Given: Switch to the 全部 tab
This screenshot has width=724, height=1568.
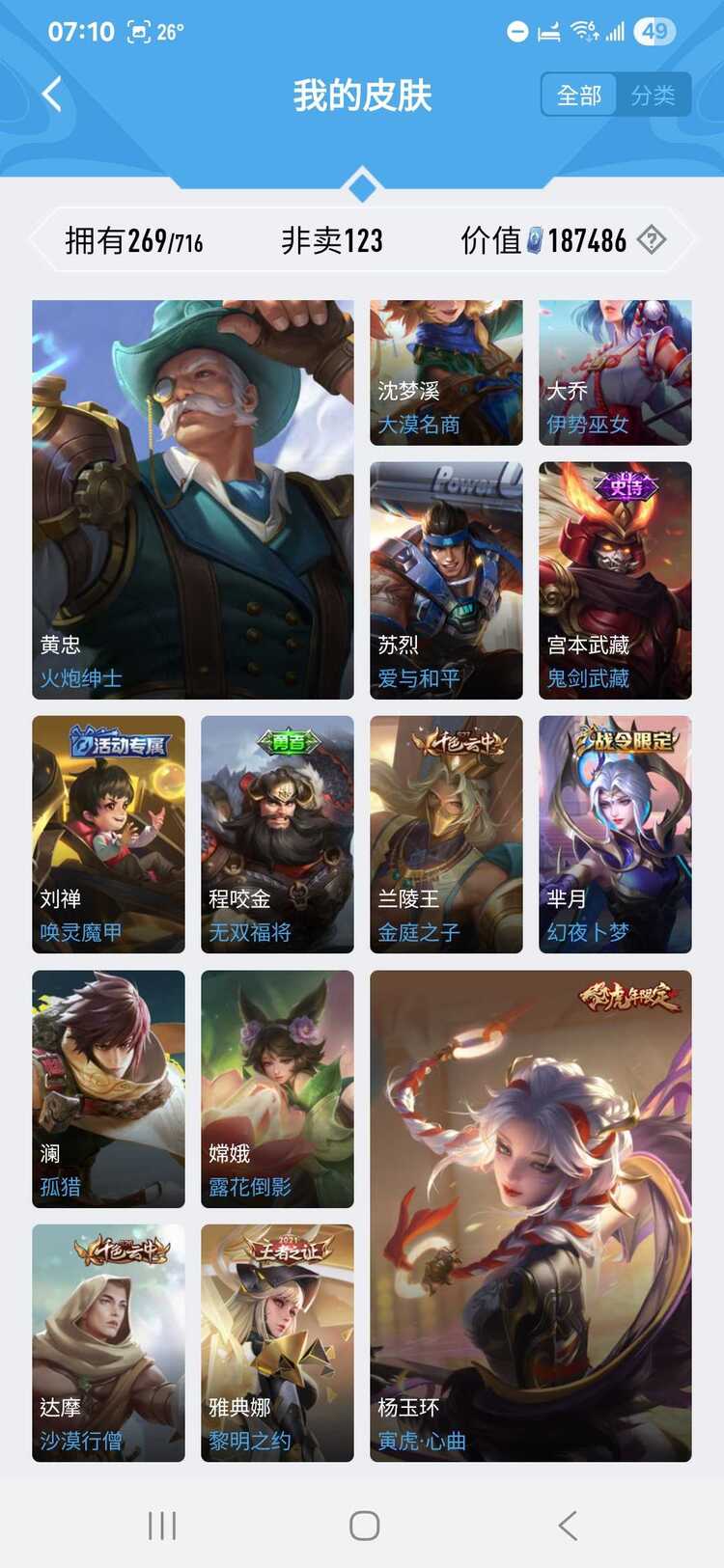Looking at the screenshot, I should [579, 96].
